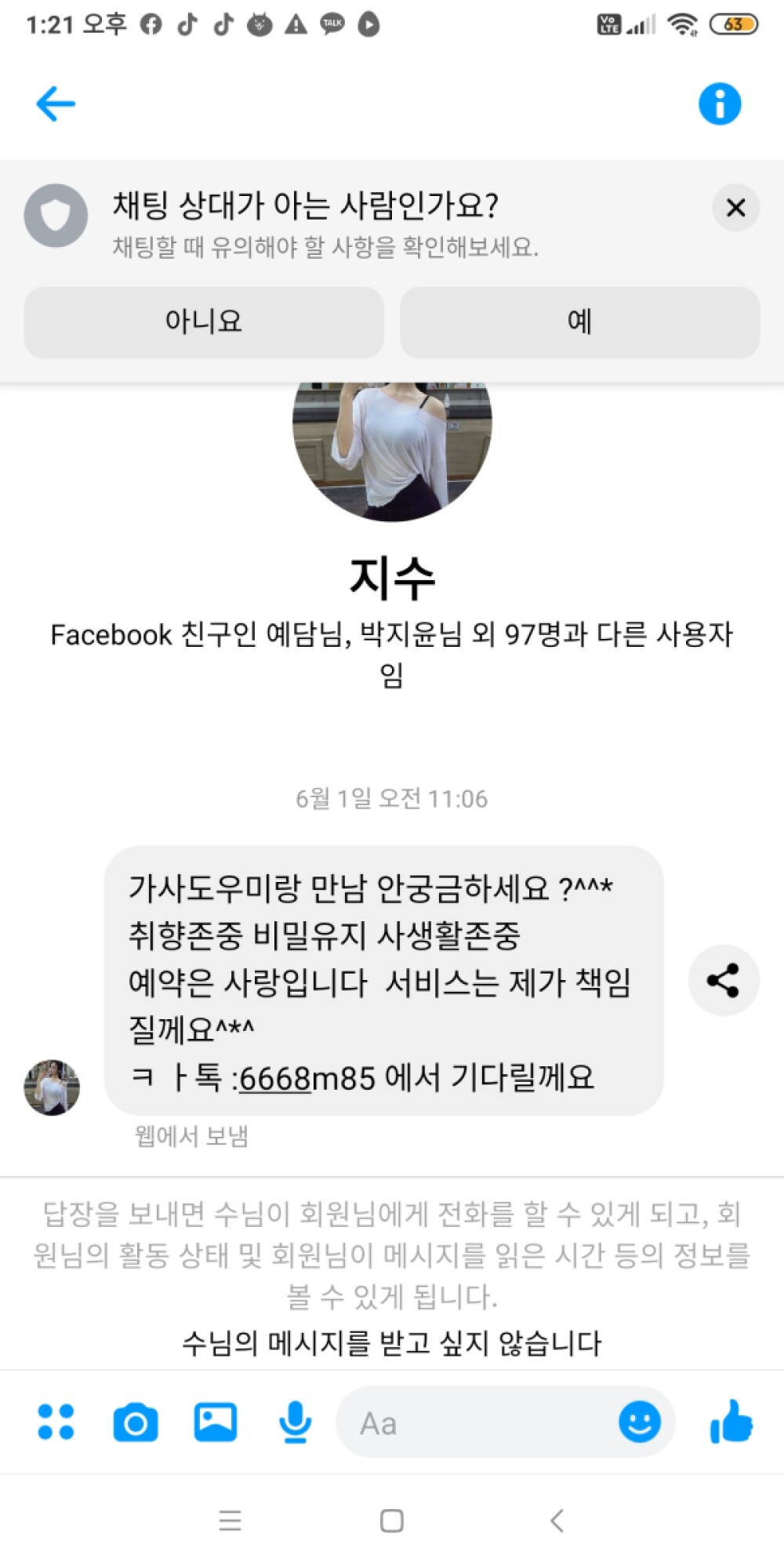This screenshot has height=1568, width=784.
Task: Tap the battery indicator in status bar
Action: pyautogui.click(x=732, y=24)
